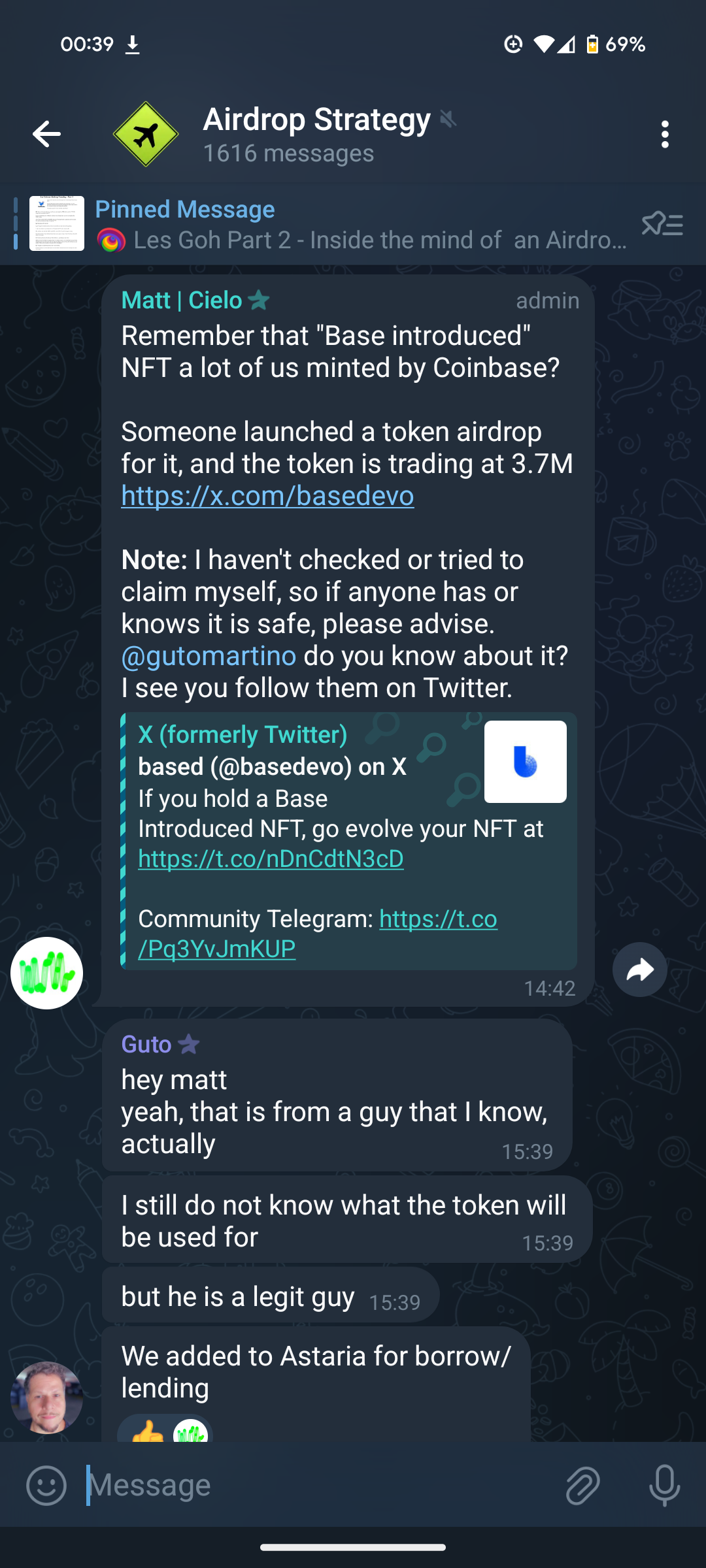Follow the t.co/nDnCdtN3cD link
Viewport: 706px width, 1568px height.
271,858
